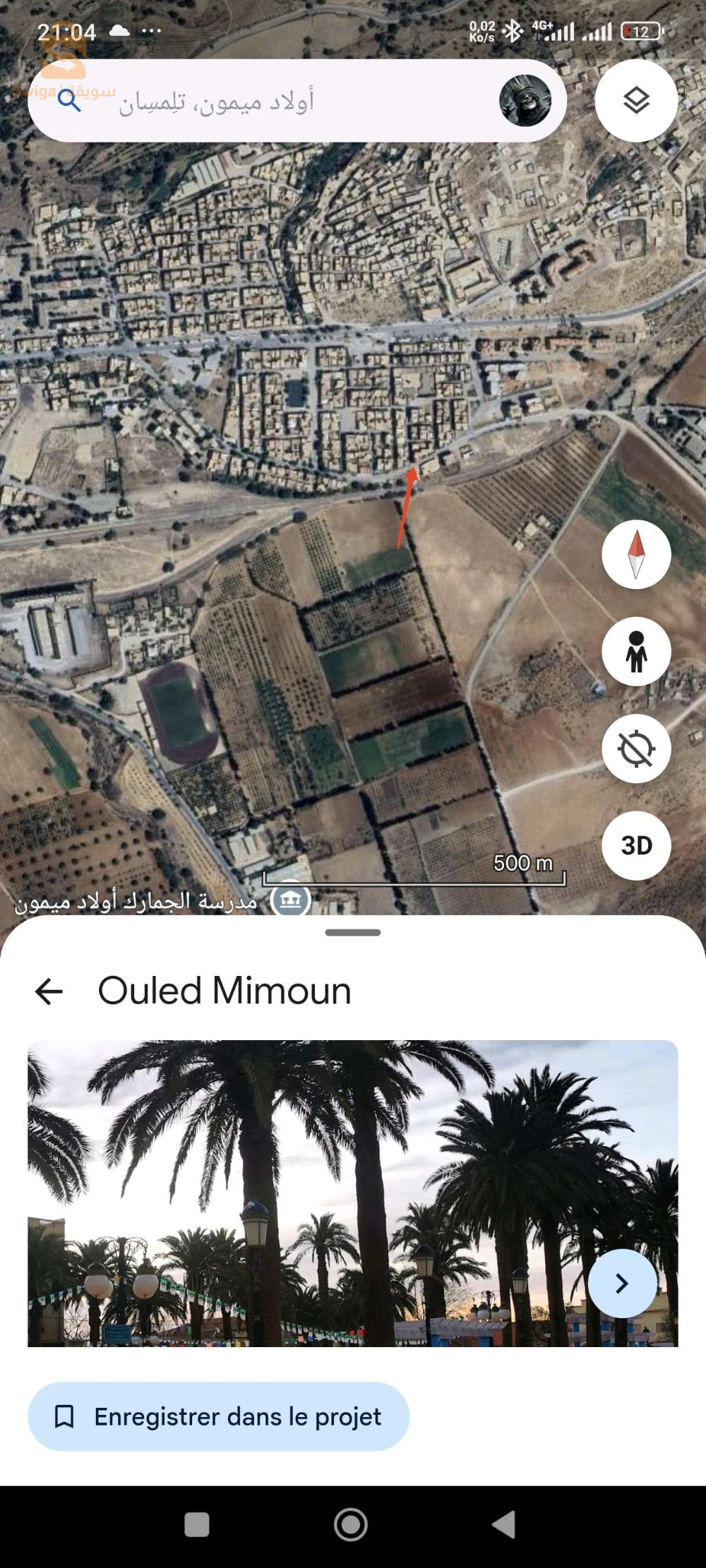
Task: Tap Enregistrer dans le projet
Action: (x=217, y=1417)
